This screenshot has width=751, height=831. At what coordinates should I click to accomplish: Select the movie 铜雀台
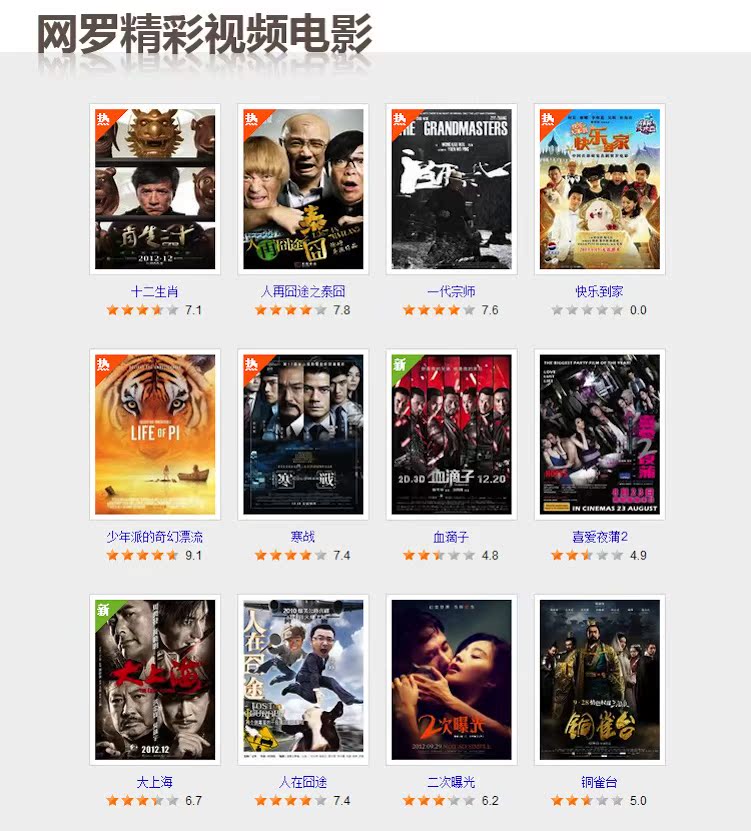pos(599,679)
